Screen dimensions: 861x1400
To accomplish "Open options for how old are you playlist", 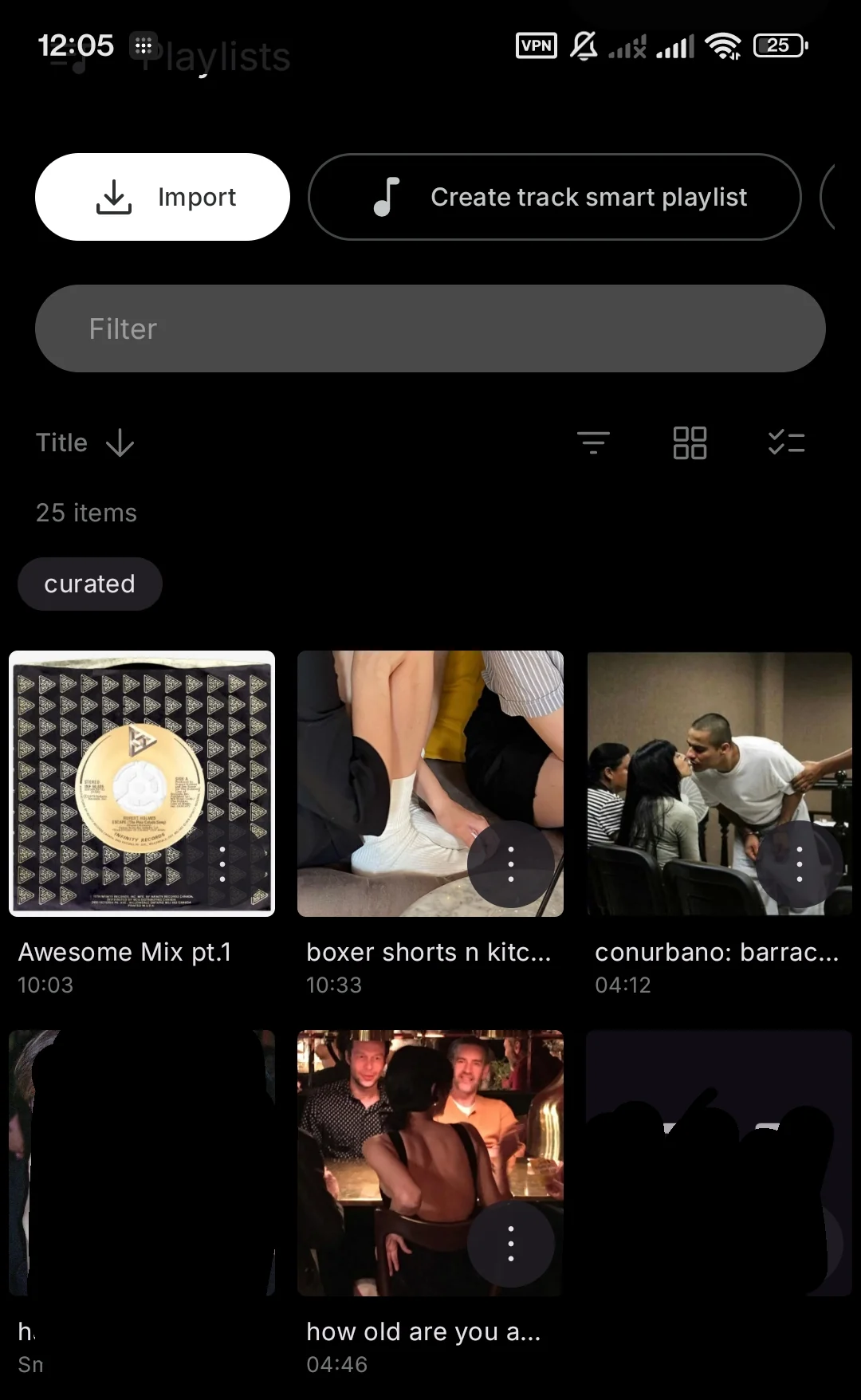I will (511, 1244).
